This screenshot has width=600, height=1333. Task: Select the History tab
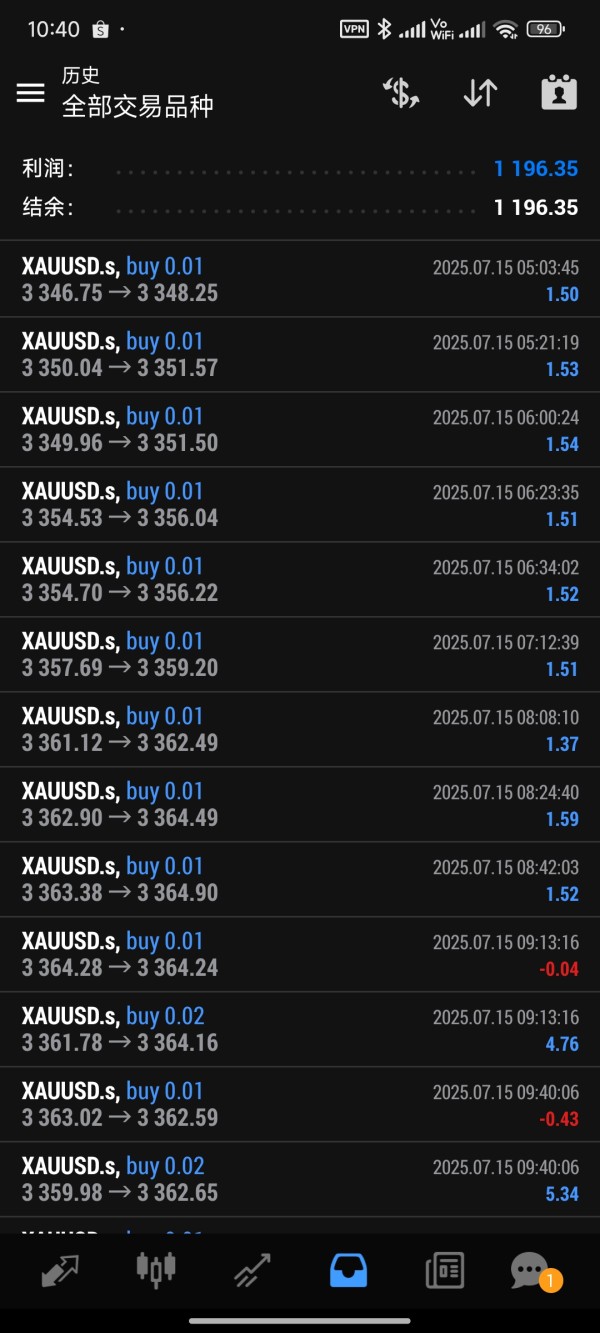coord(348,1271)
